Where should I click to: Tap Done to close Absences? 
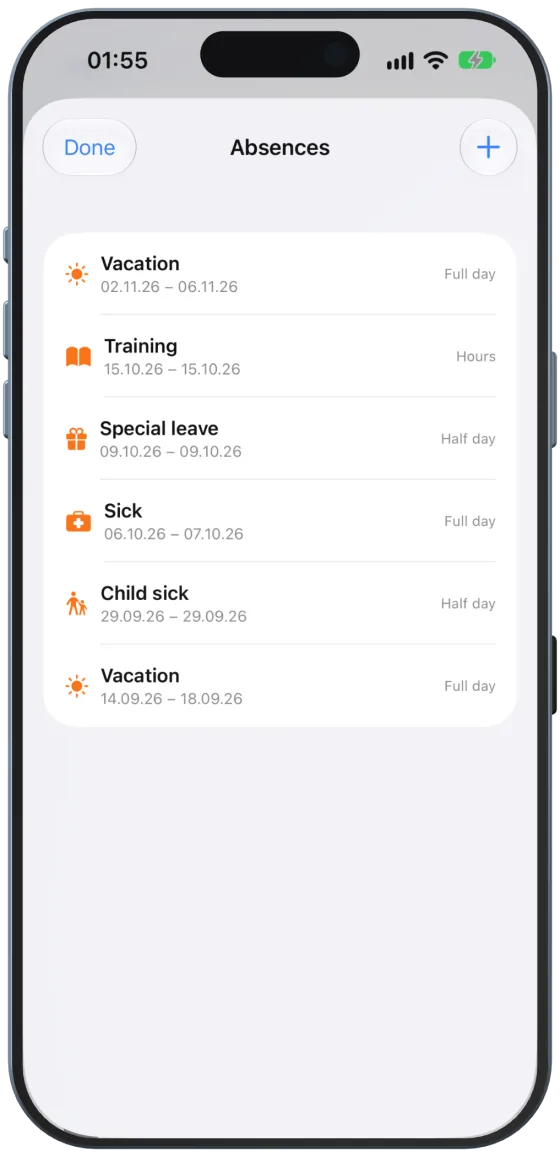coord(89,148)
